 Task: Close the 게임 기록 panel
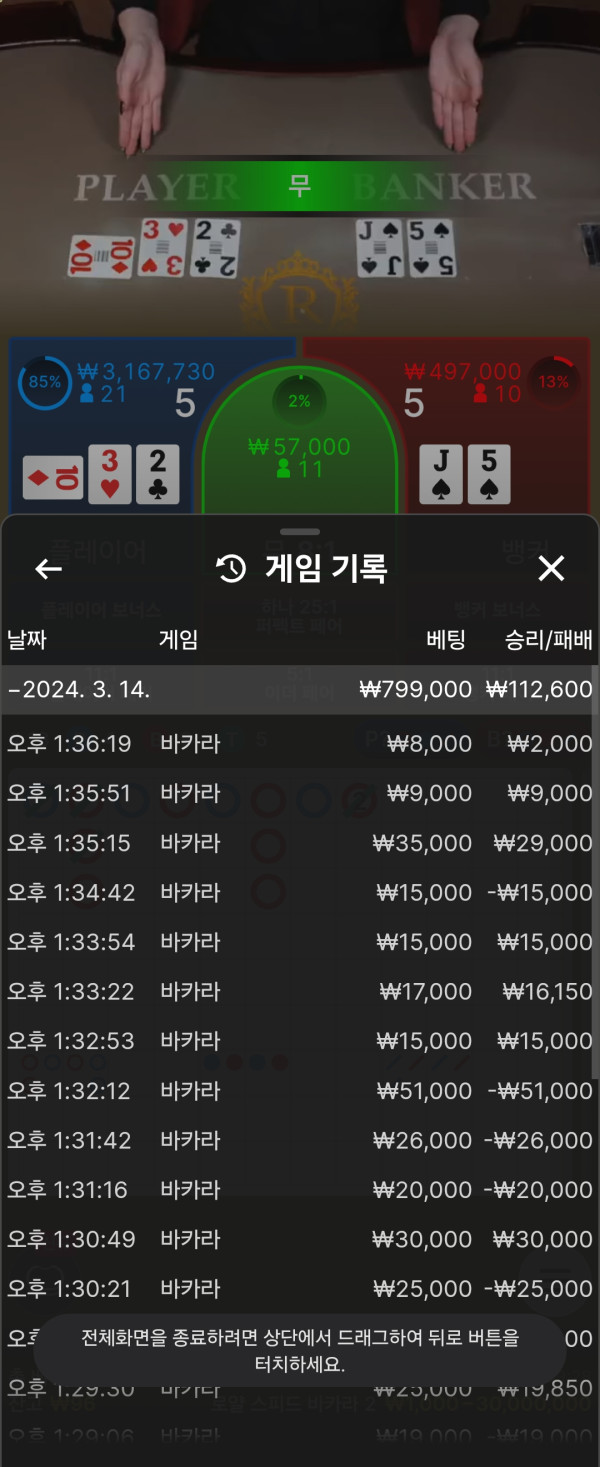[551, 569]
